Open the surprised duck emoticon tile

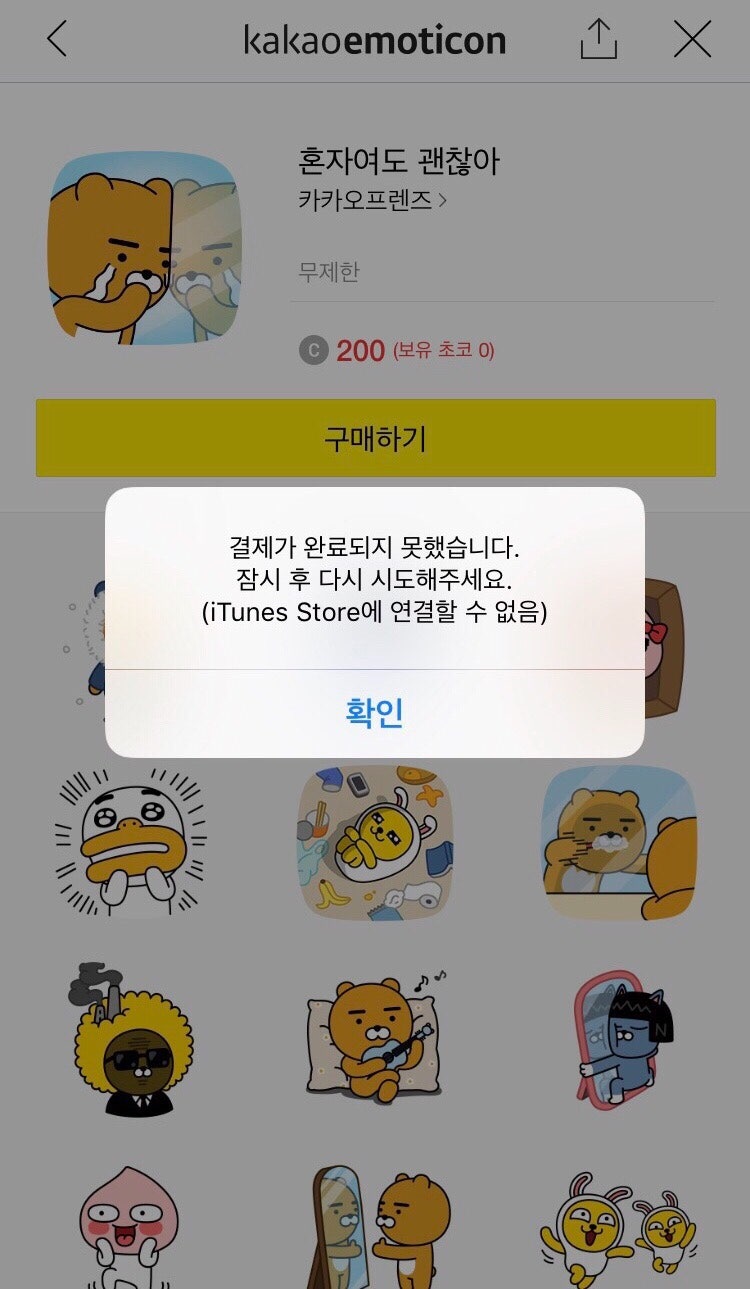pos(130,842)
